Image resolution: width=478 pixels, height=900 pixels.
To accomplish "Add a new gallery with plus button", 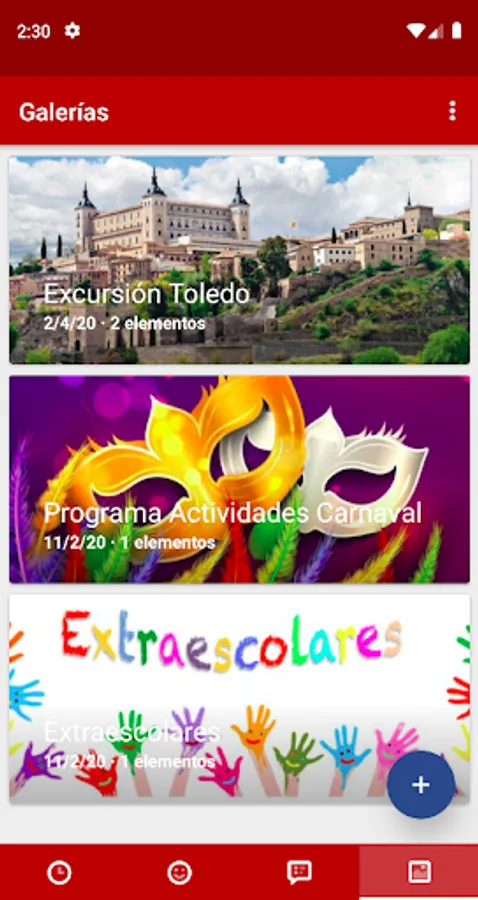I will click(x=421, y=785).
